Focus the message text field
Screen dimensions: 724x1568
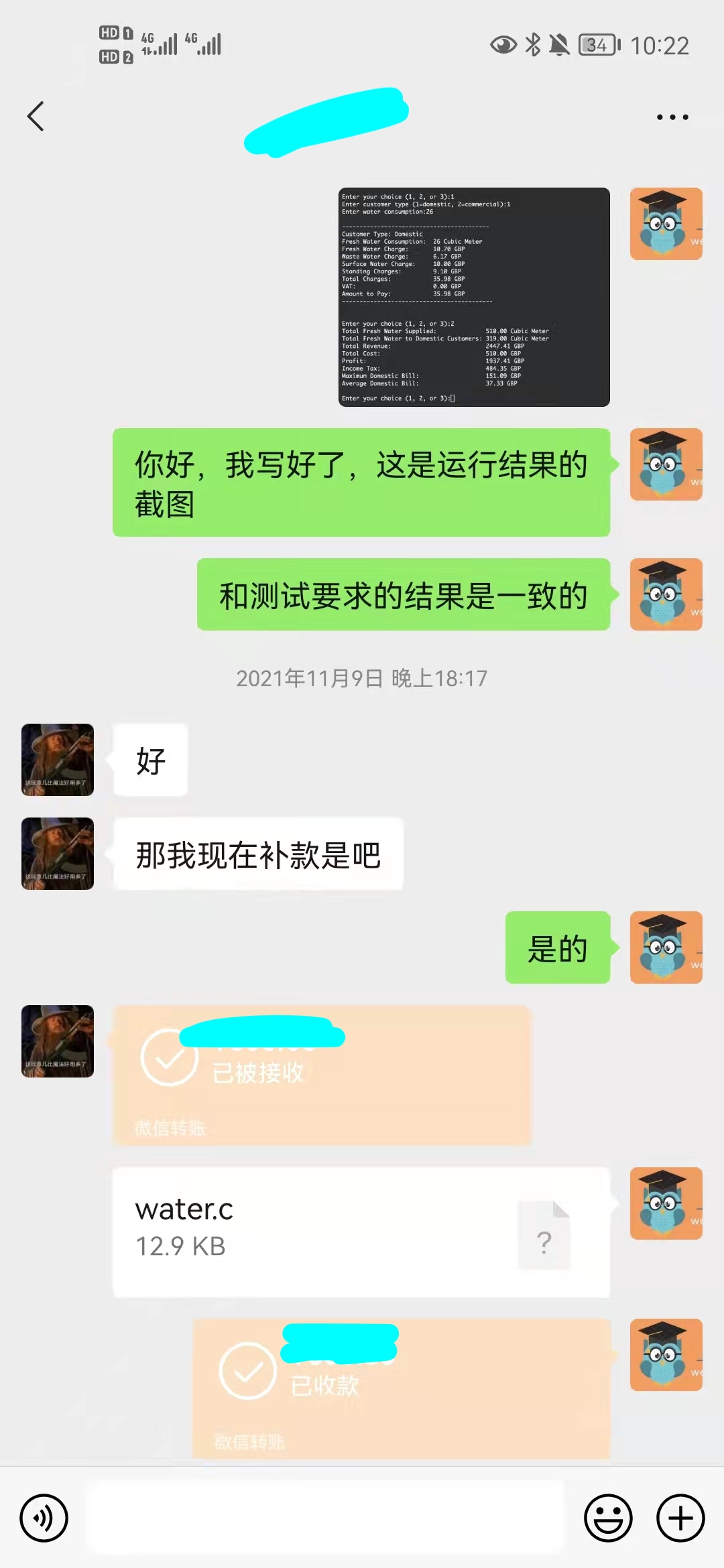pos(326,1518)
